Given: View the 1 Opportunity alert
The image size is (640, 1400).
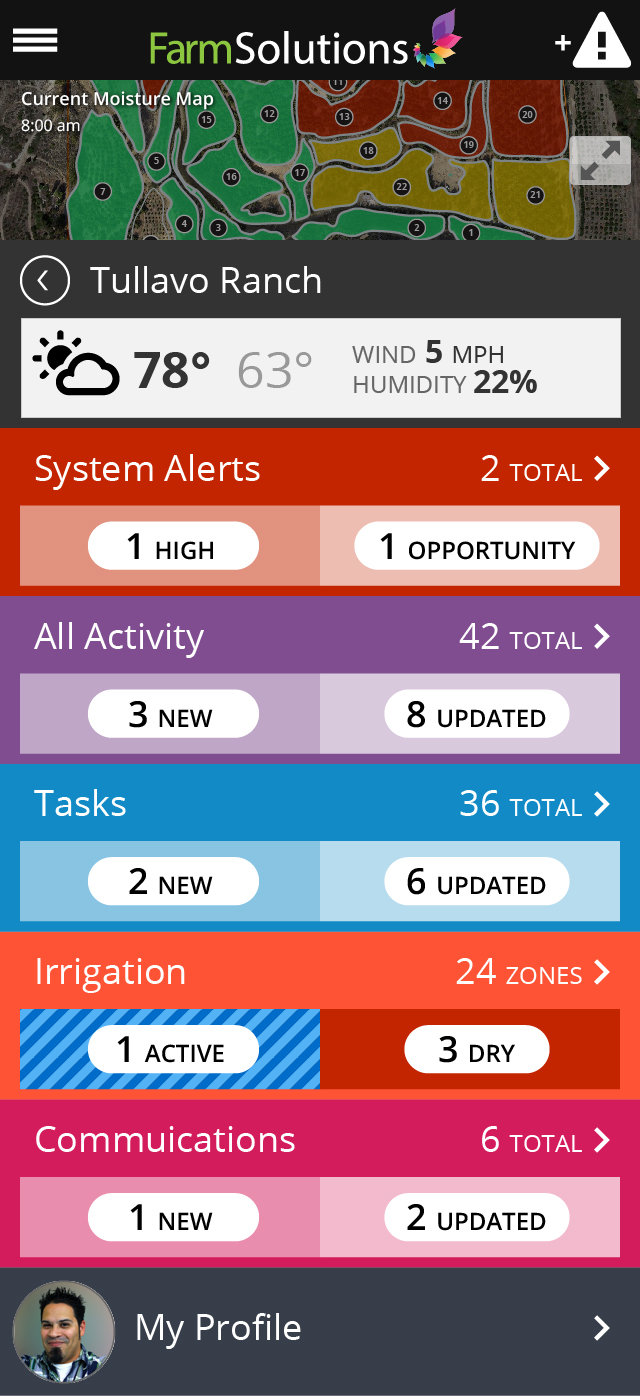Looking at the screenshot, I should 477,547.
